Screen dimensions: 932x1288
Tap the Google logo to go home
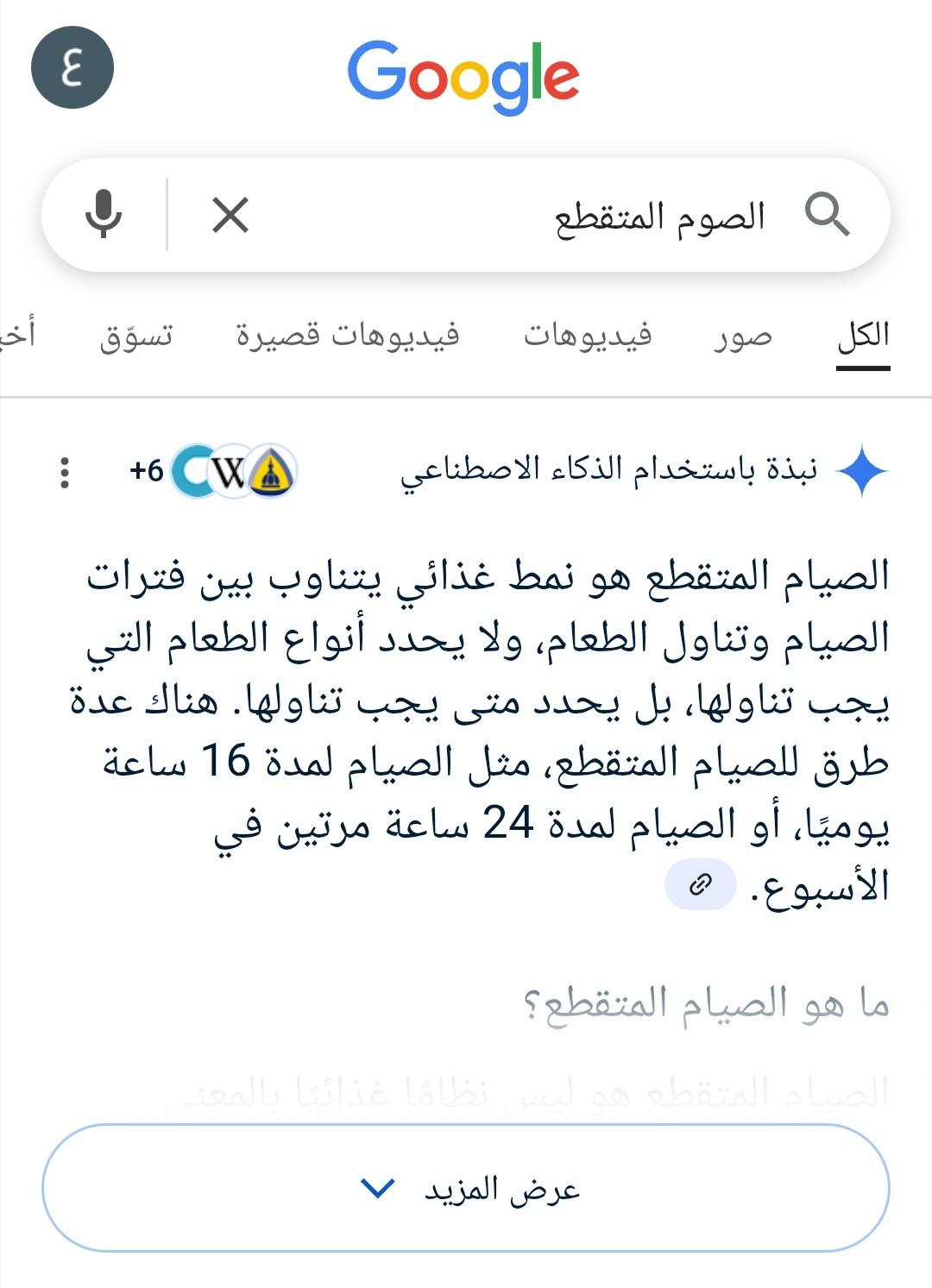[463, 76]
